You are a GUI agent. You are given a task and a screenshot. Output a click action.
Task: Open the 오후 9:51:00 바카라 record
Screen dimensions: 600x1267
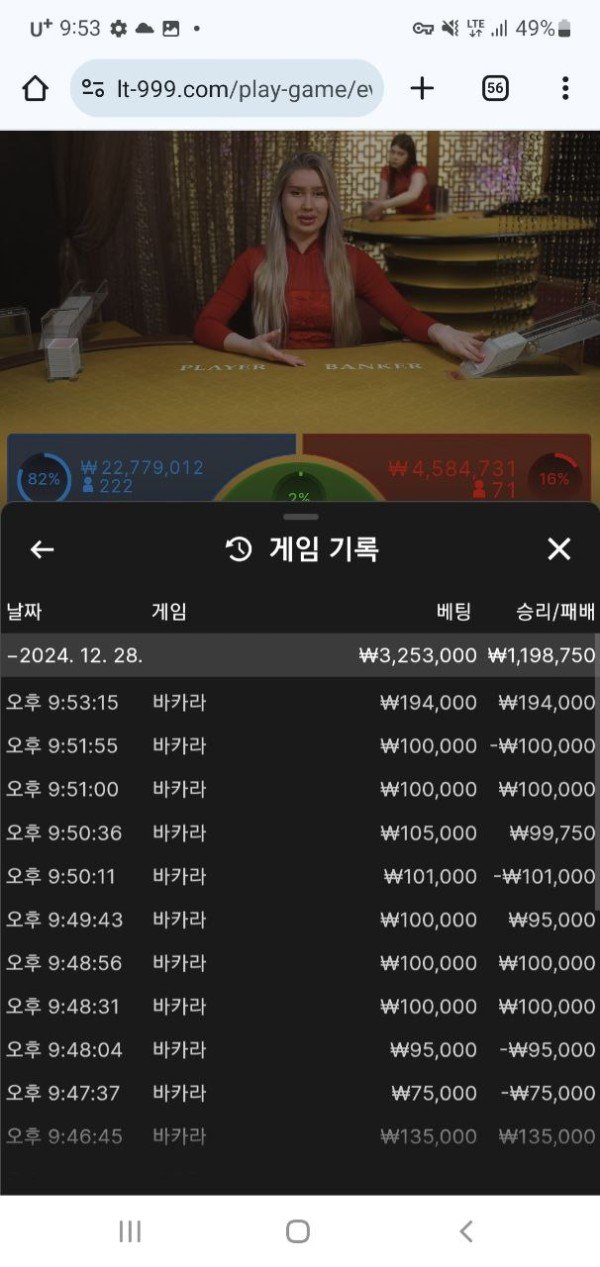300,789
